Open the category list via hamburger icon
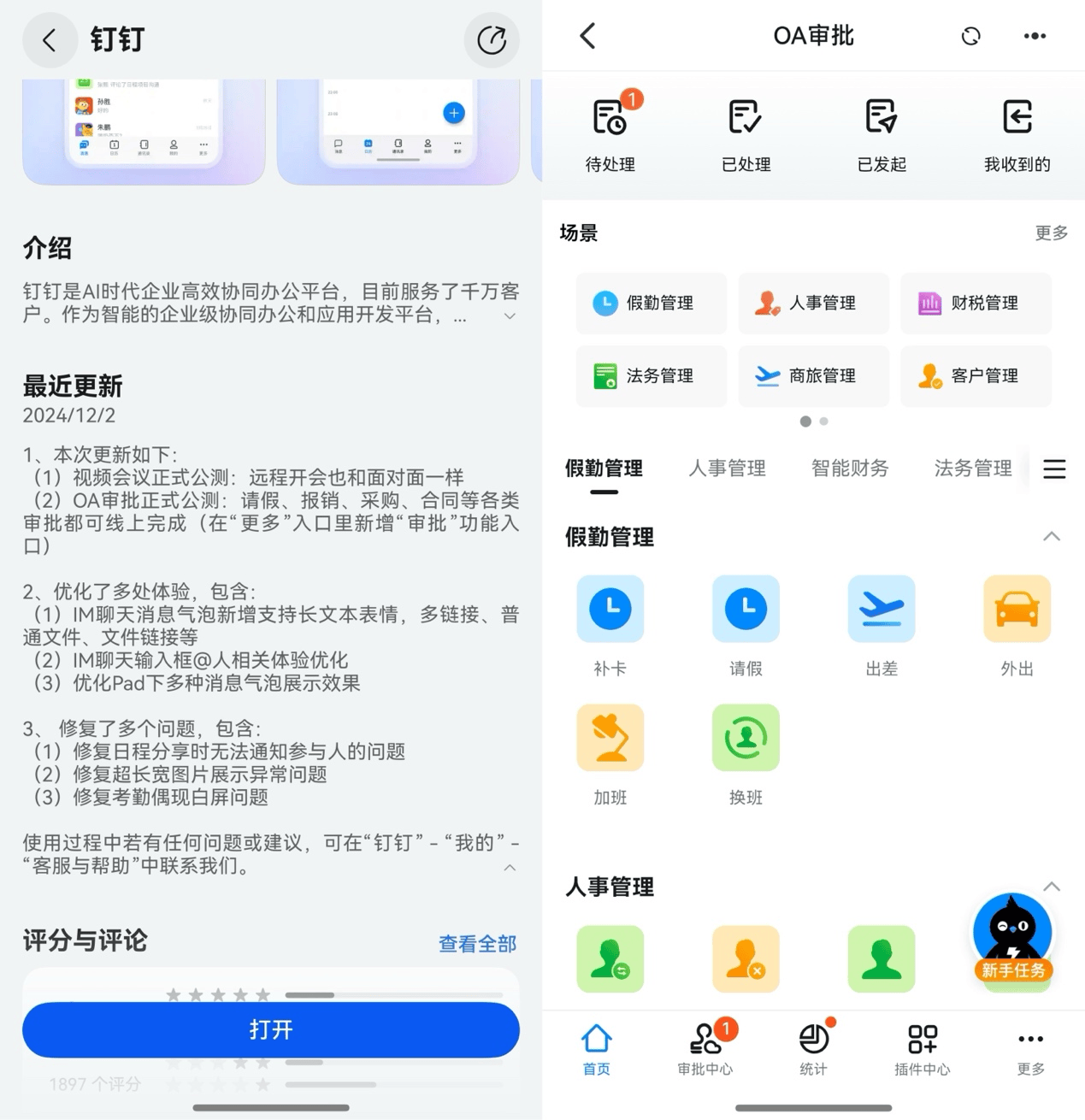The height and width of the screenshot is (1120, 1085). pyautogui.click(x=1054, y=469)
